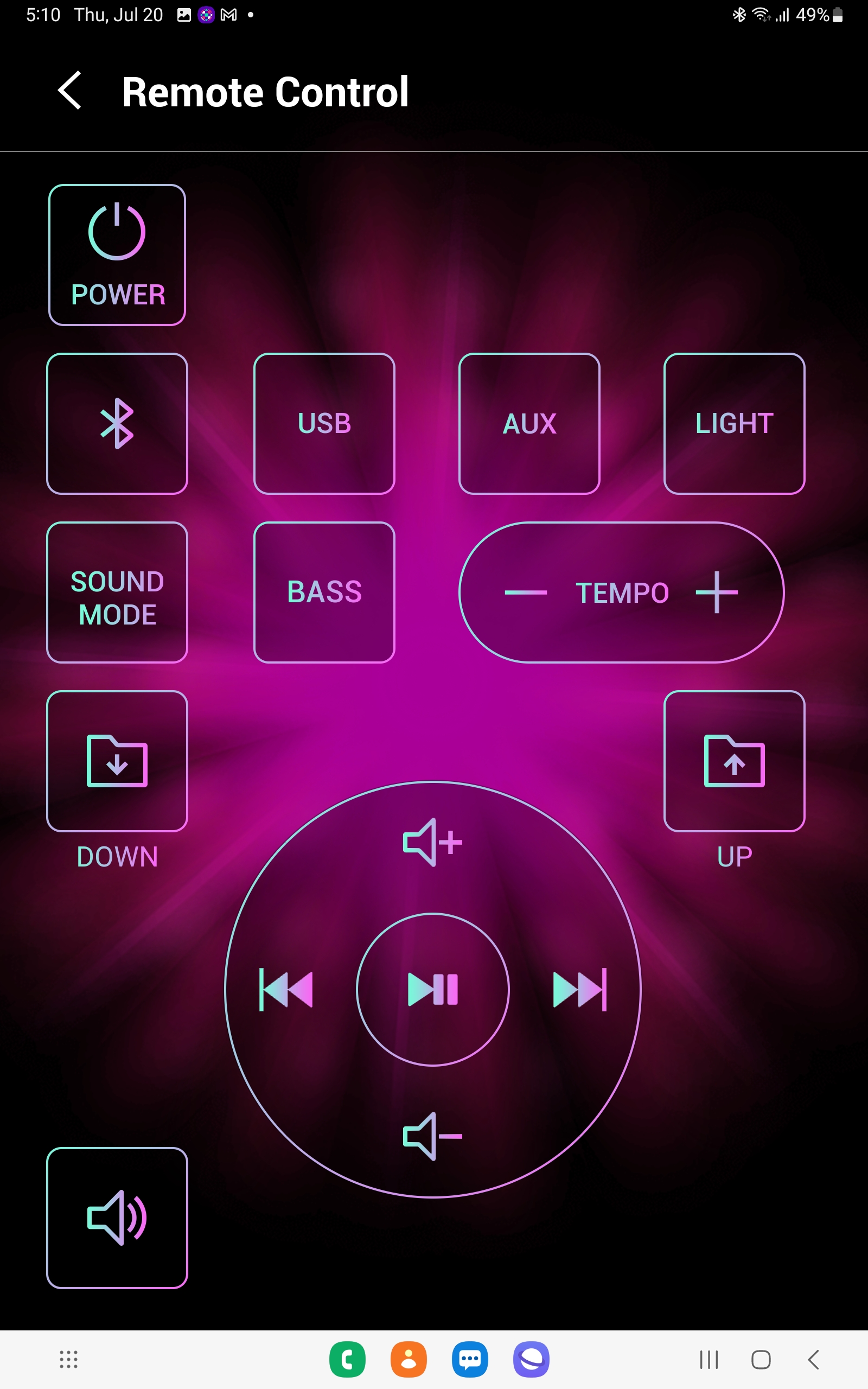
Task: Skip to next track
Action: [579, 990]
